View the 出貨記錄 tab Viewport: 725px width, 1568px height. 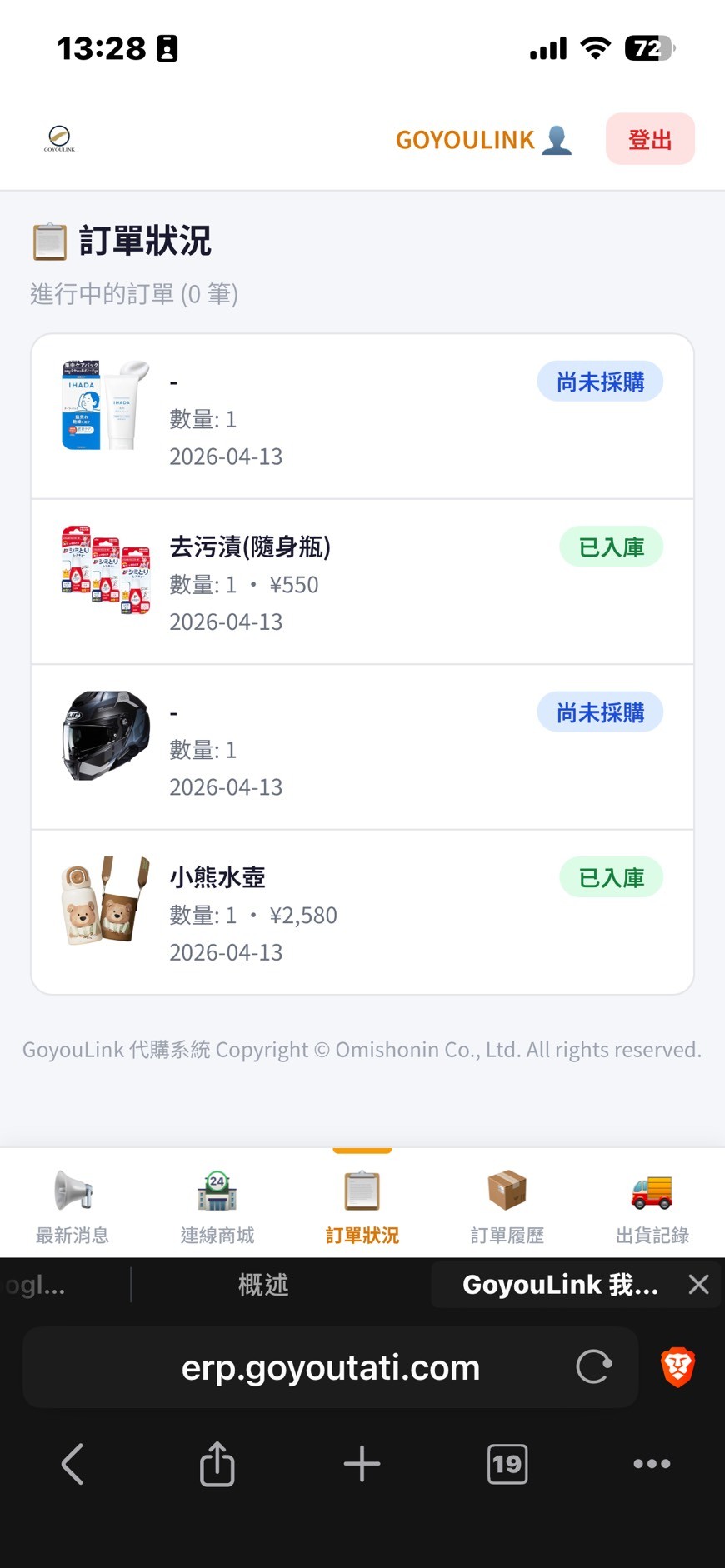click(652, 1205)
